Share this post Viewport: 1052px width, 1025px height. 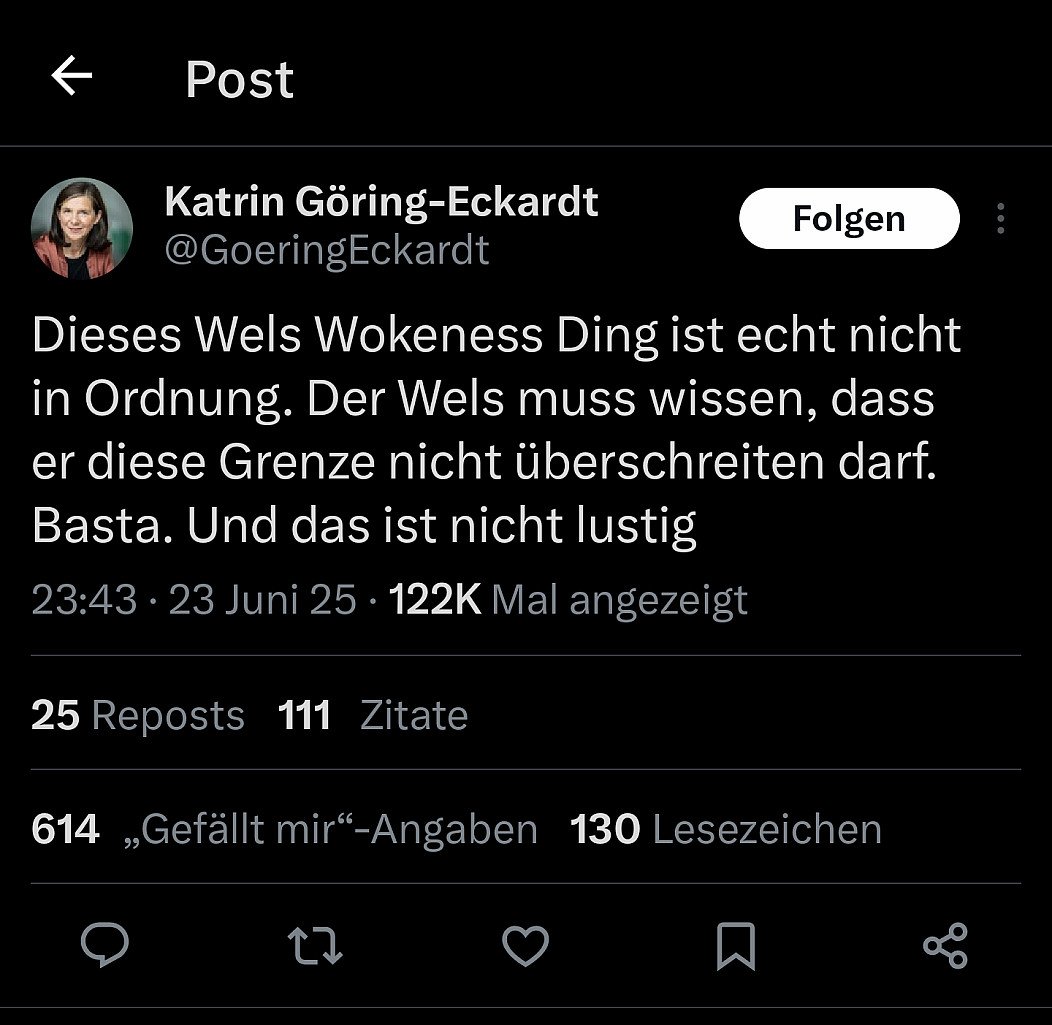click(x=945, y=946)
